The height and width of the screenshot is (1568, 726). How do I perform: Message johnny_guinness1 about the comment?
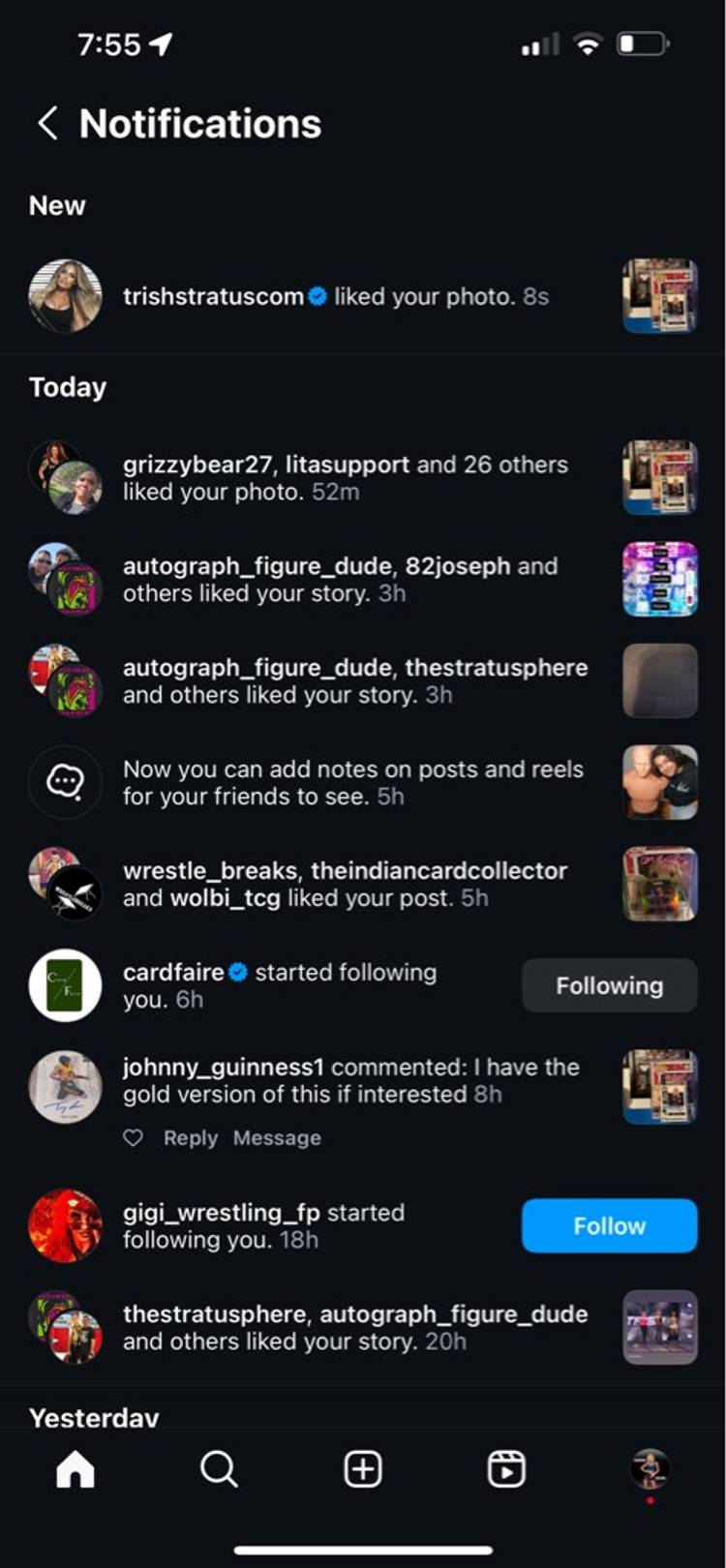point(277,1138)
